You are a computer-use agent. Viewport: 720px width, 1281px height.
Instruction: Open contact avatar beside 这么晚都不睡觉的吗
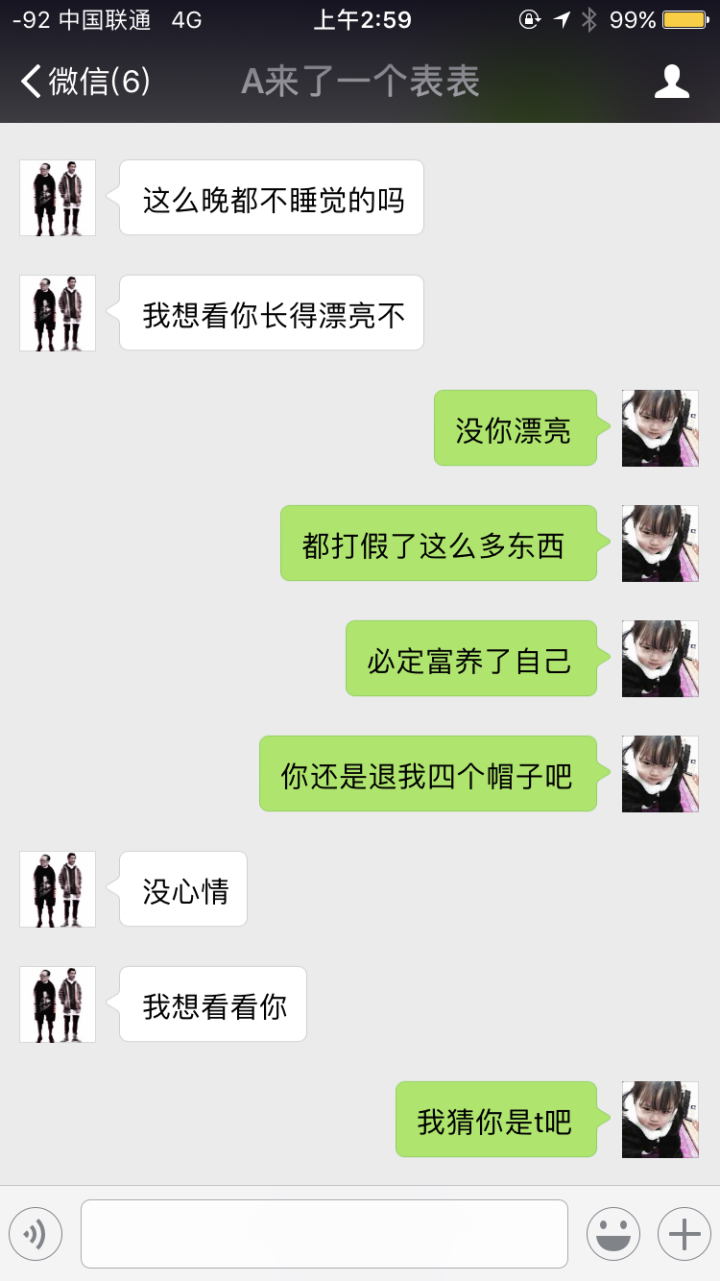[58, 198]
